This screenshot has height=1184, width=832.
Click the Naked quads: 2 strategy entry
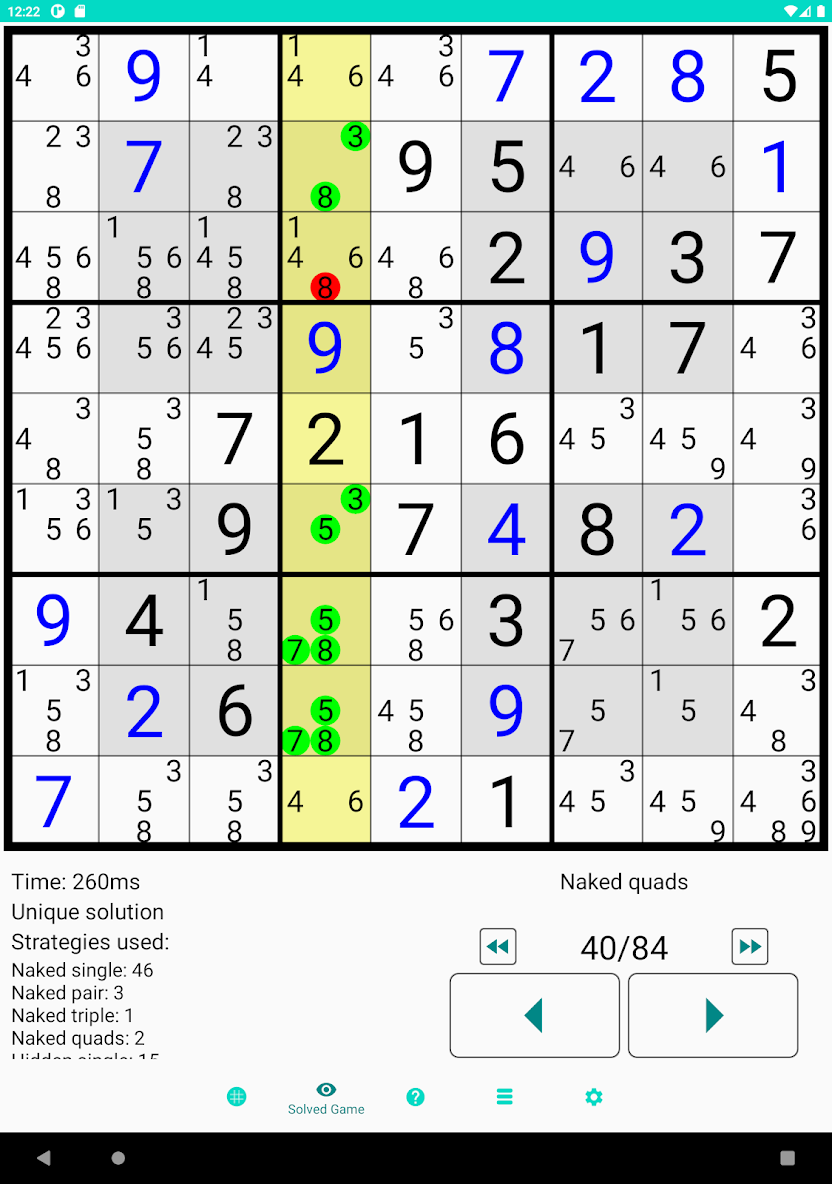tap(76, 1038)
